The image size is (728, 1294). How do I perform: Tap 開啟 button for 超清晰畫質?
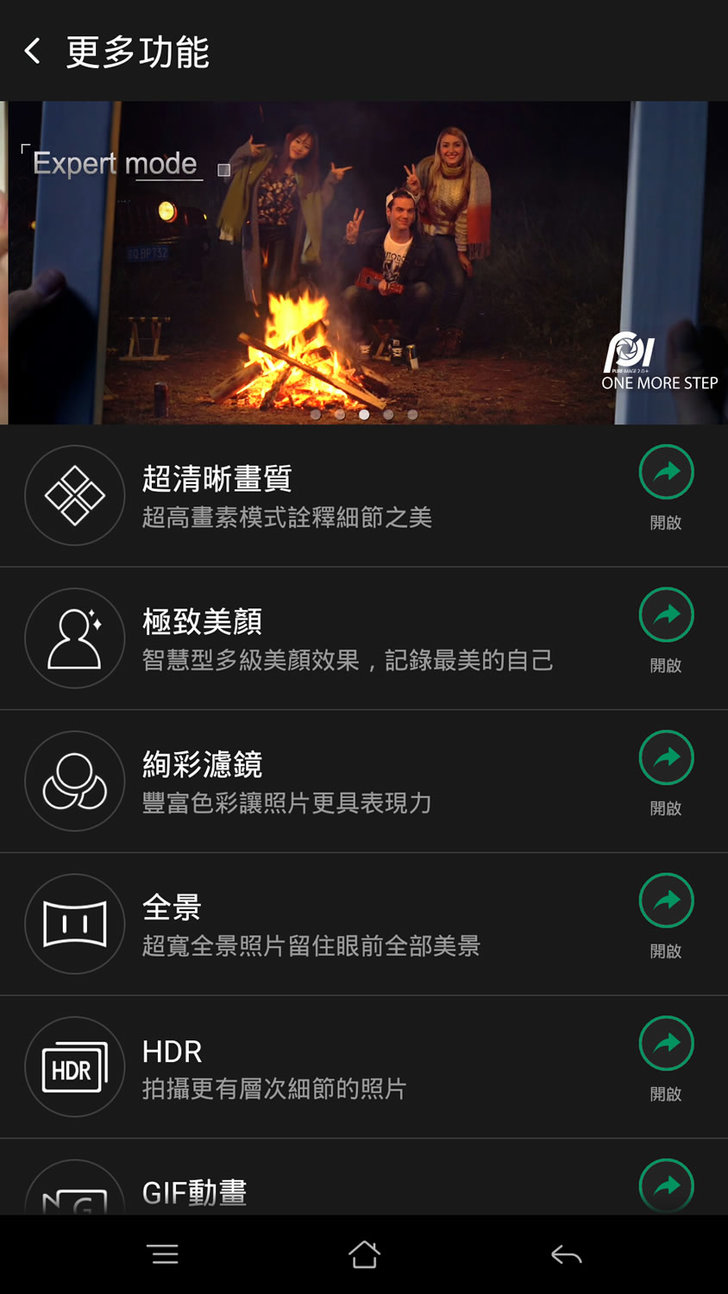click(x=666, y=473)
